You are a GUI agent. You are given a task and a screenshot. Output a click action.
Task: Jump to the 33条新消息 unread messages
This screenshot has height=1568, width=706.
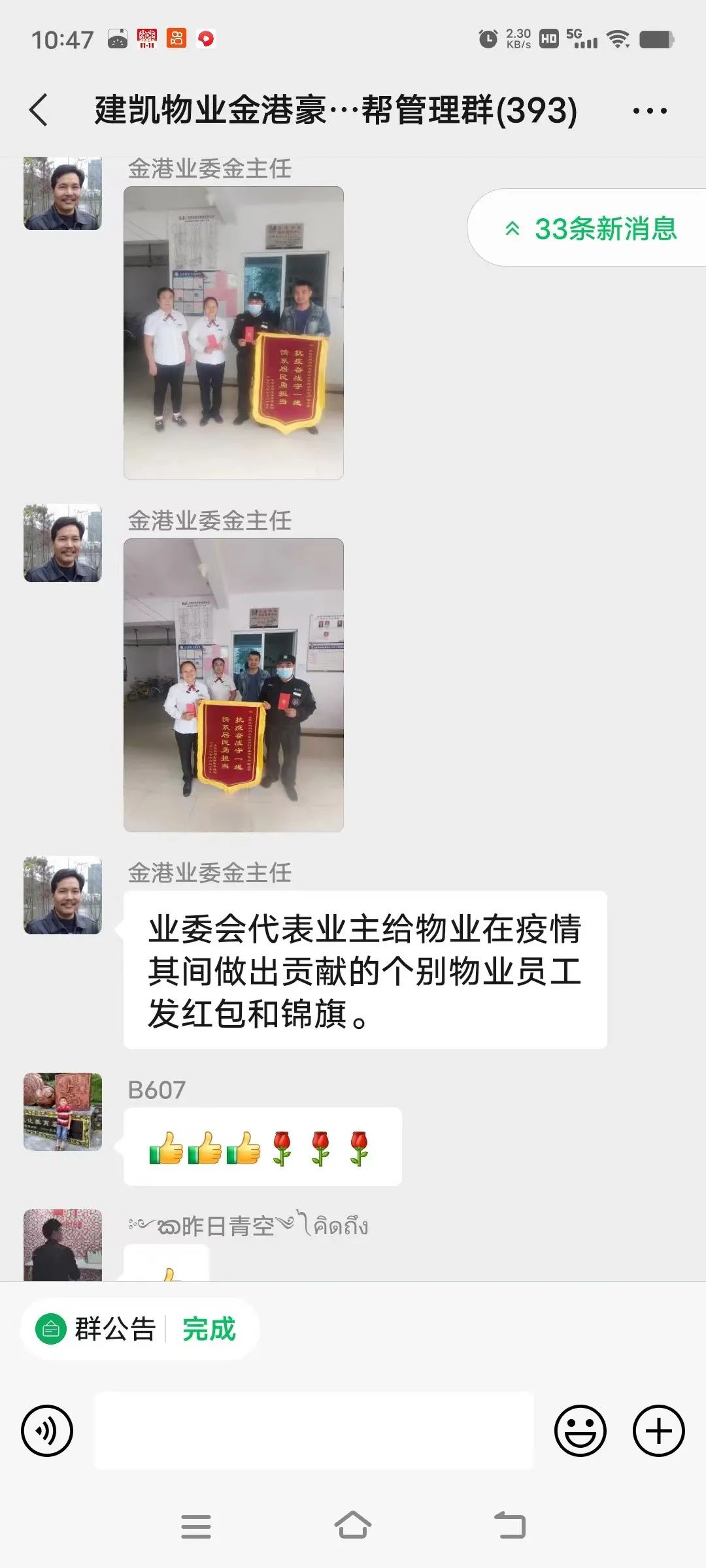click(x=592, y=229)
